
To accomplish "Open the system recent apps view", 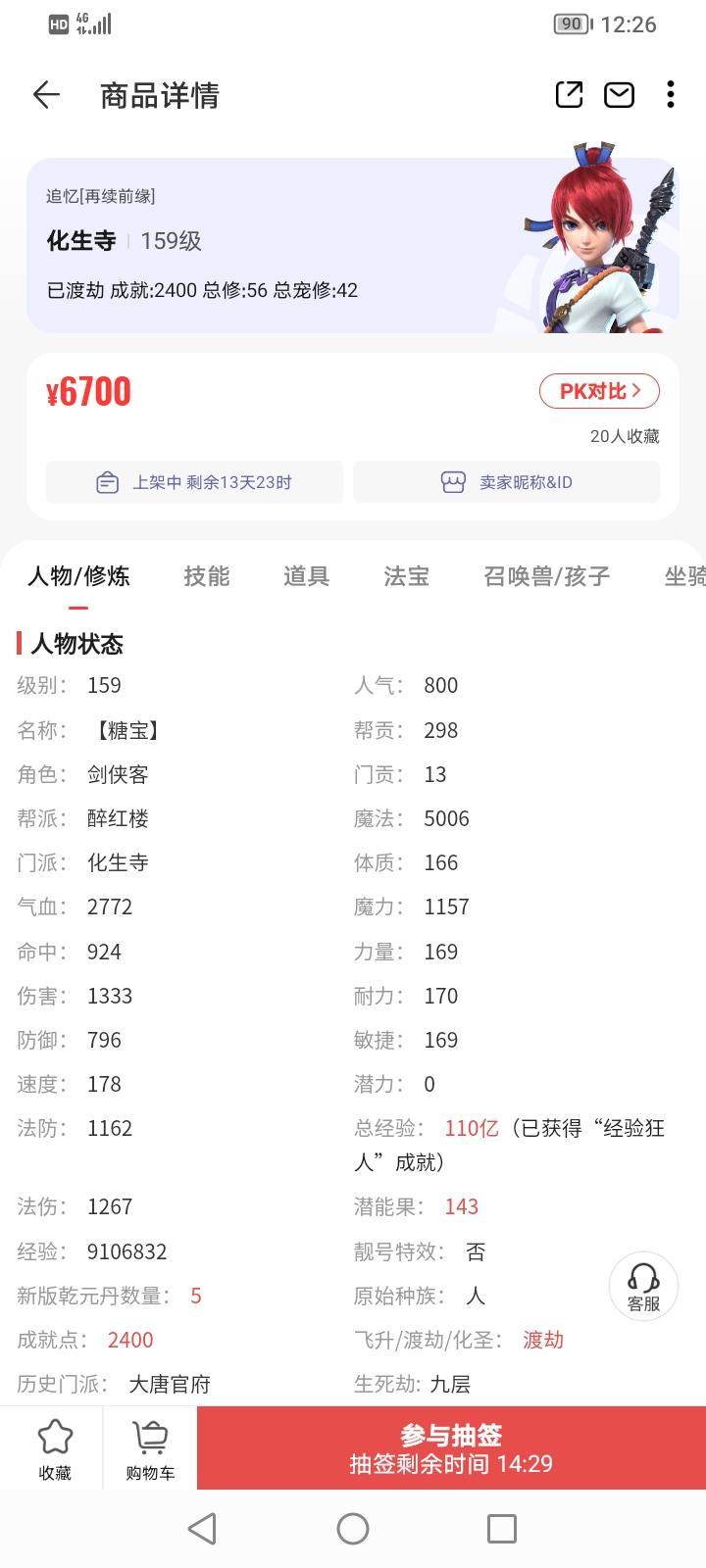I will (x=502, y=1529).
